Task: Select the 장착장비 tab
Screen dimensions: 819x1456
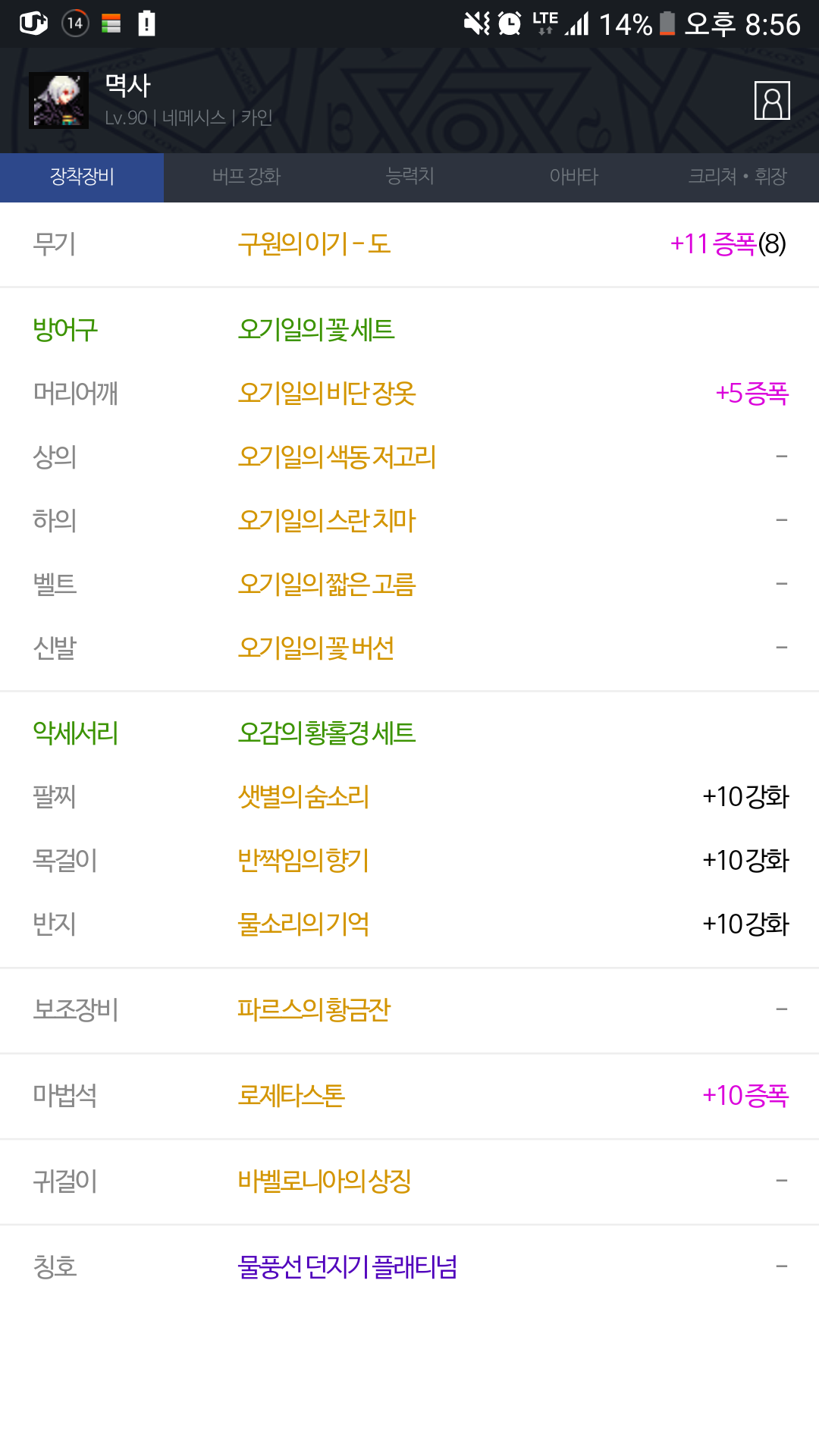Action: pyautogui.click(x=82, y=177)
